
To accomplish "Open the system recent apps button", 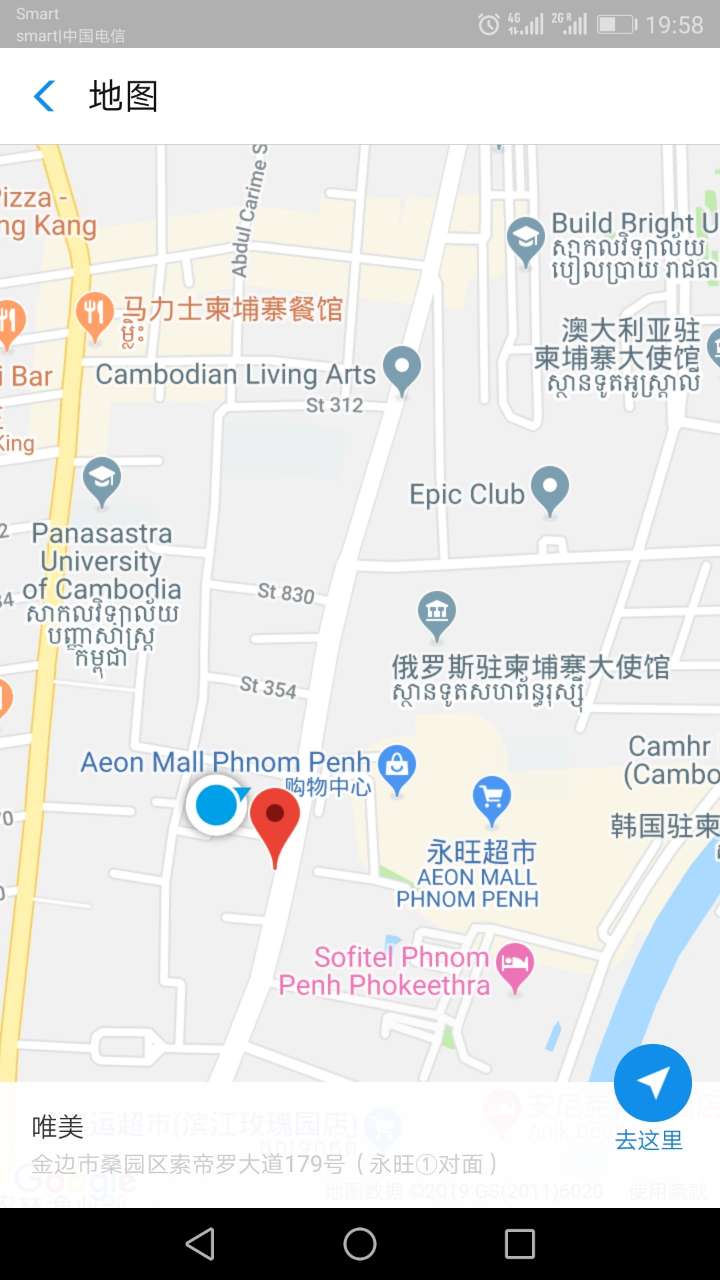I will (520, 1244).
